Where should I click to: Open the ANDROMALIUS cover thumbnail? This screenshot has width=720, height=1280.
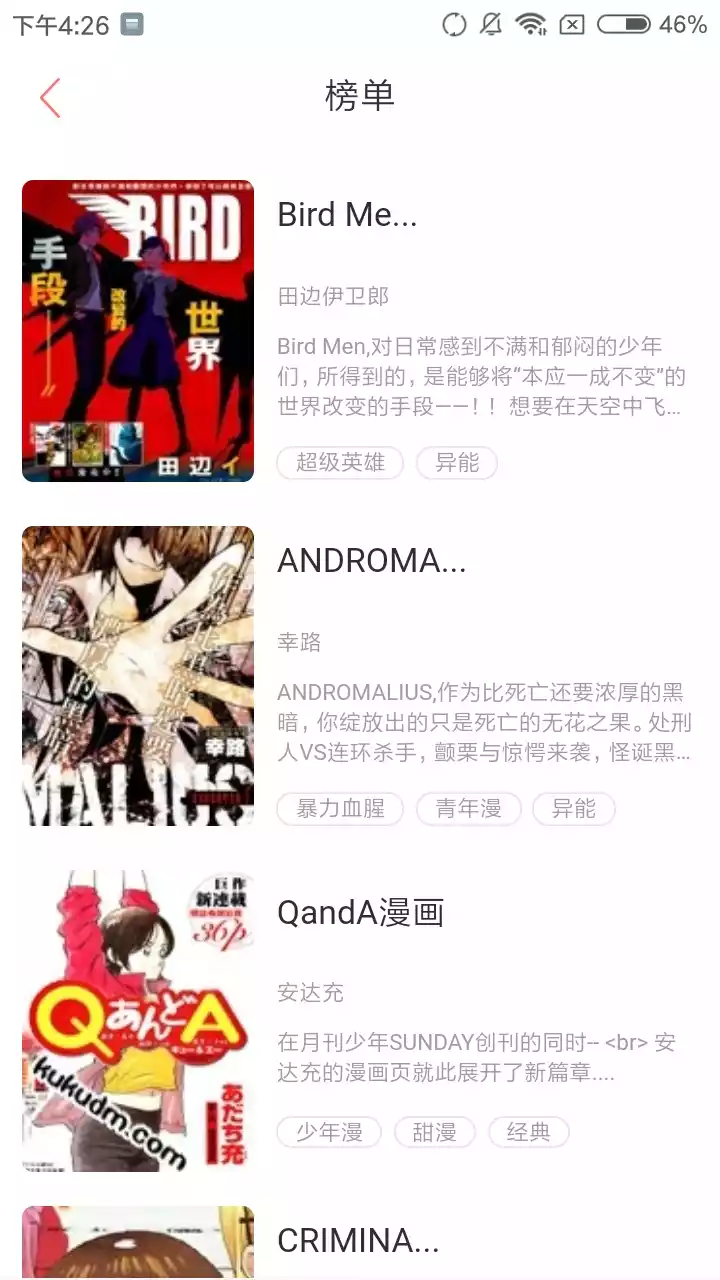click(137, 675)
